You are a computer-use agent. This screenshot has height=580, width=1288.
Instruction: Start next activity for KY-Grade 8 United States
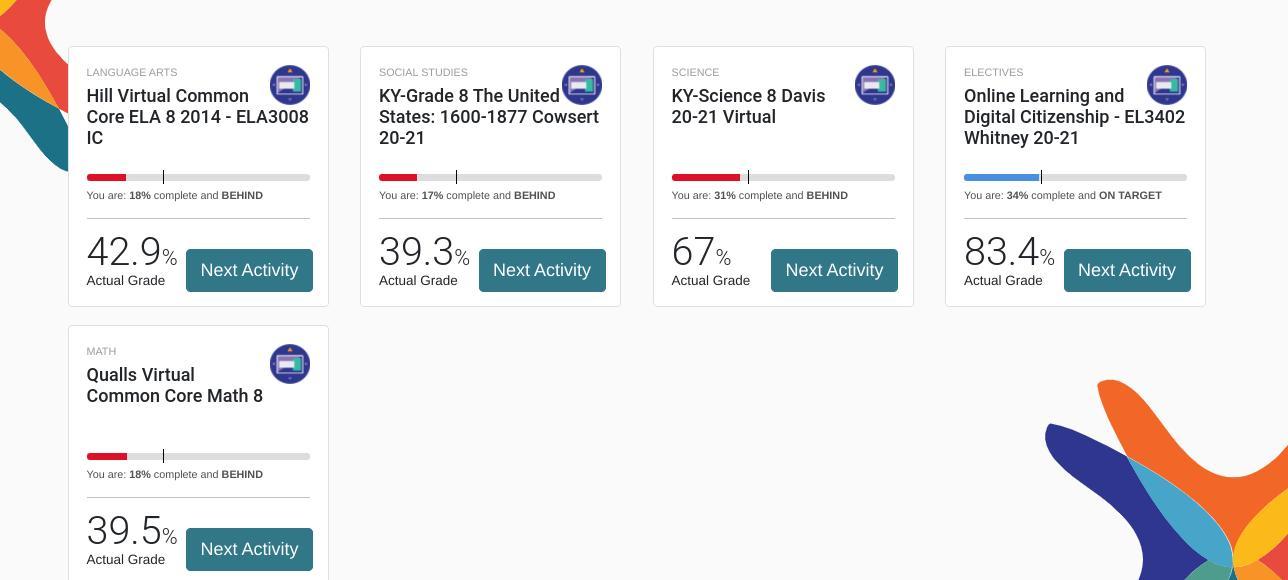coord(542,270)
